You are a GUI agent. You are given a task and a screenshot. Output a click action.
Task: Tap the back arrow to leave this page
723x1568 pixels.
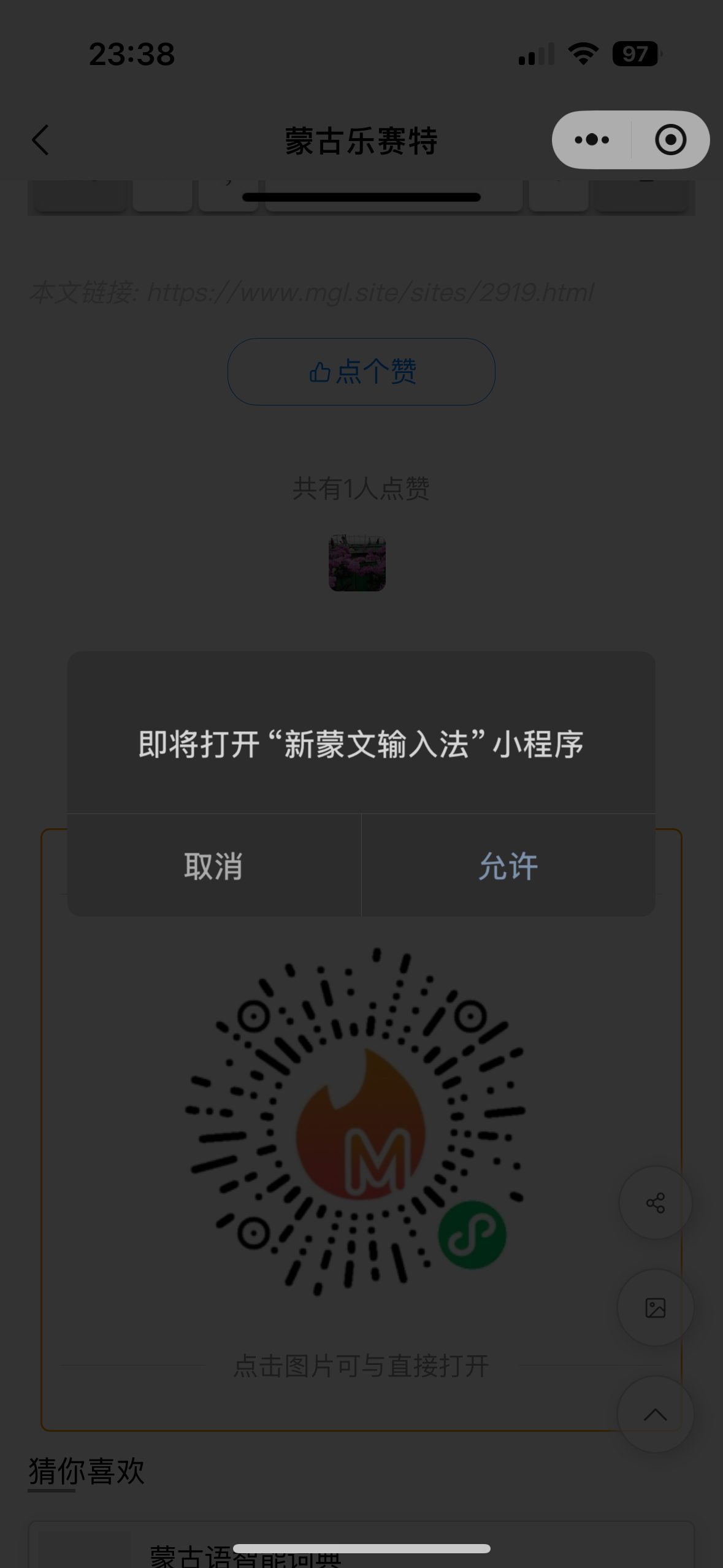point(40,140)
